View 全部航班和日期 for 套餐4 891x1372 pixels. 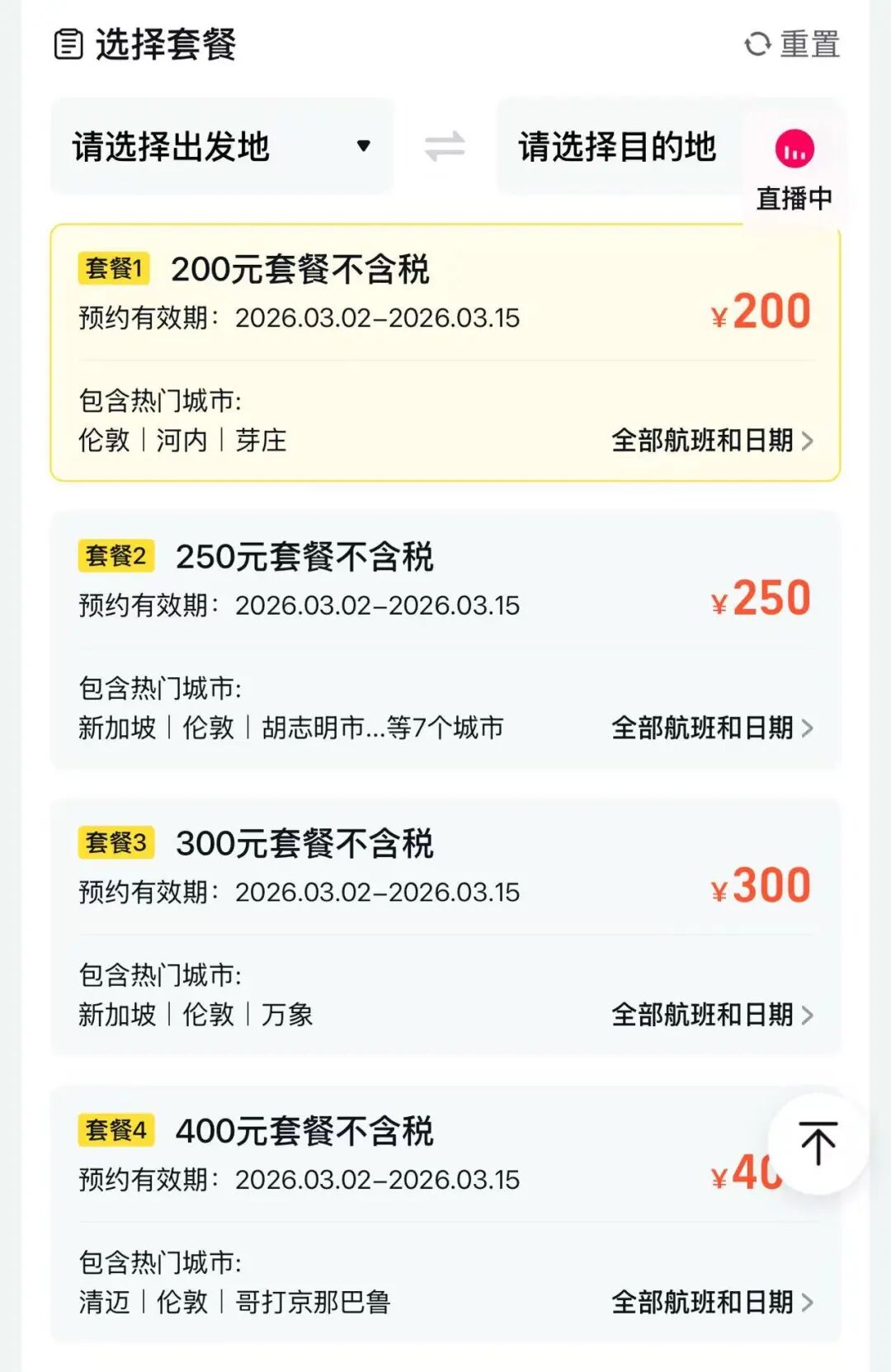click(x=712, y=1302)
